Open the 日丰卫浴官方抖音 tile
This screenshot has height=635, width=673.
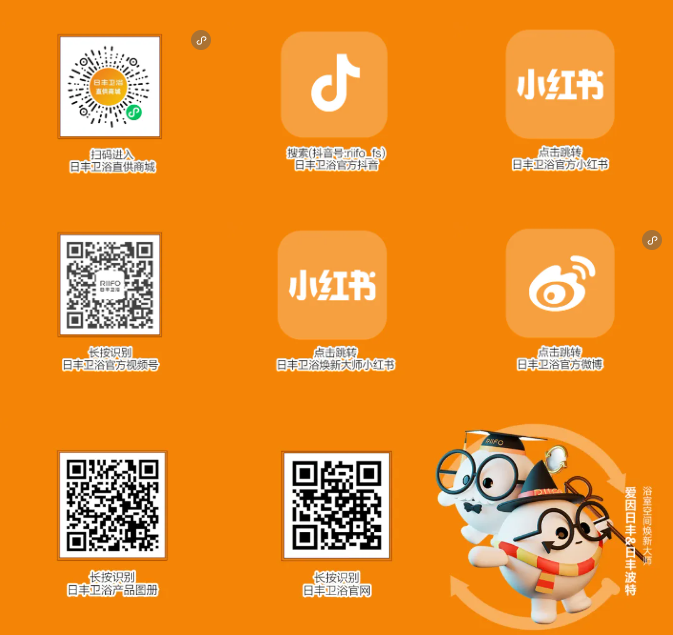[x=333, y=85]
